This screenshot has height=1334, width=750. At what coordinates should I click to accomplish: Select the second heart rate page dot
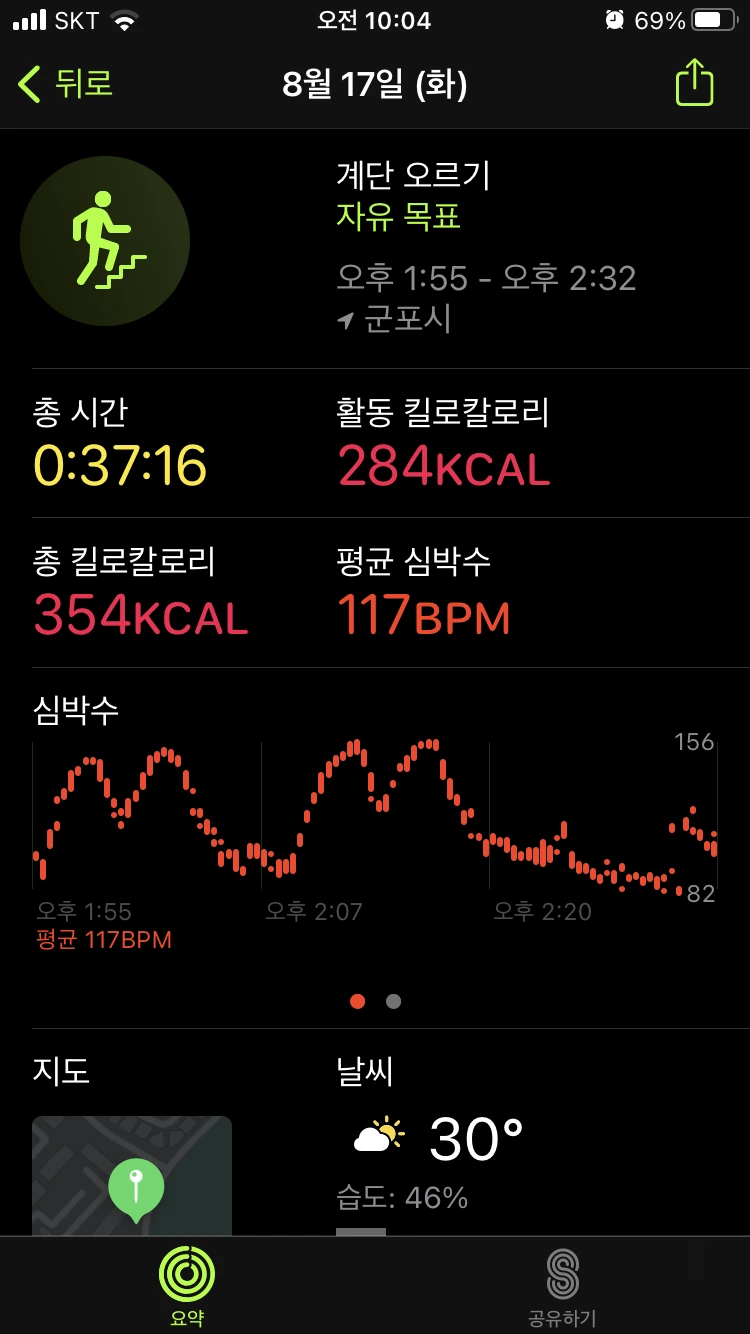pyautogui.click(x=394, y=1001)
